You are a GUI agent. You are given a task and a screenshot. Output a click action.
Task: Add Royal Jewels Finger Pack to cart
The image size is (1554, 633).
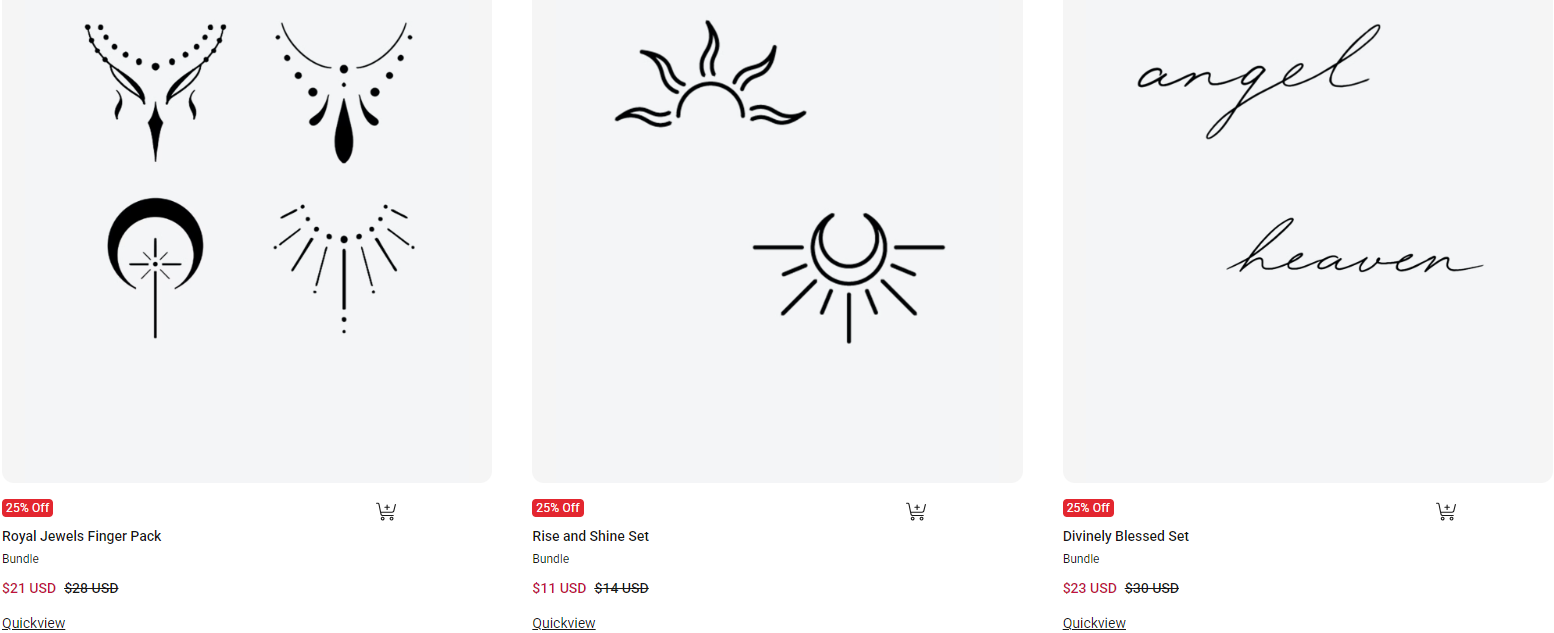(x=386, y=511)
